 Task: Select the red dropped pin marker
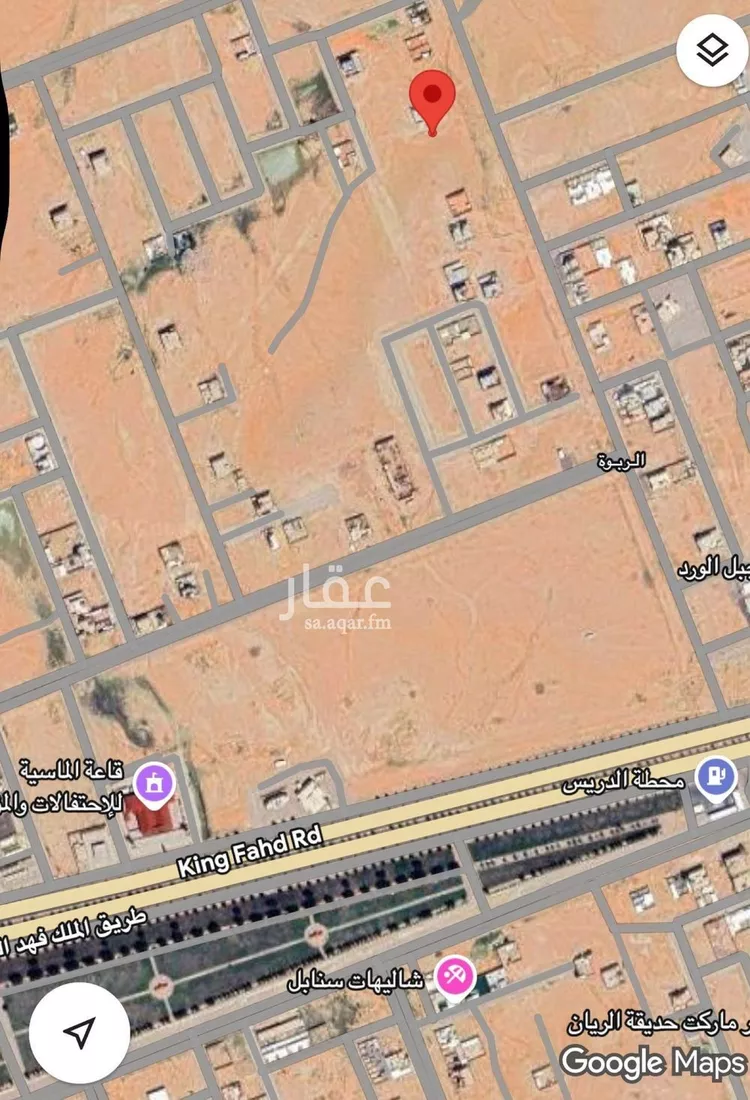433,97
